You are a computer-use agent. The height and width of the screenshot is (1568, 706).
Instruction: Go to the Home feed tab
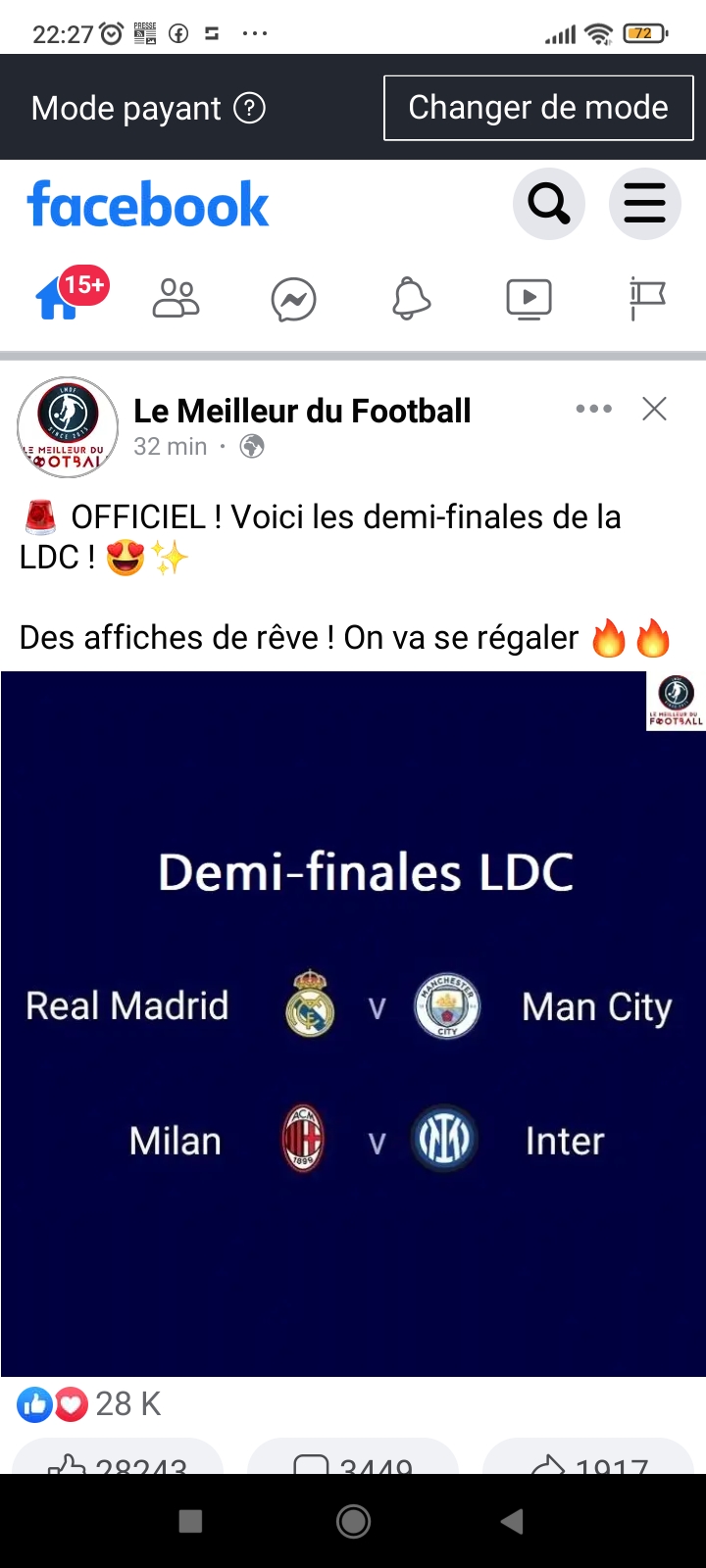click(59, 298)
